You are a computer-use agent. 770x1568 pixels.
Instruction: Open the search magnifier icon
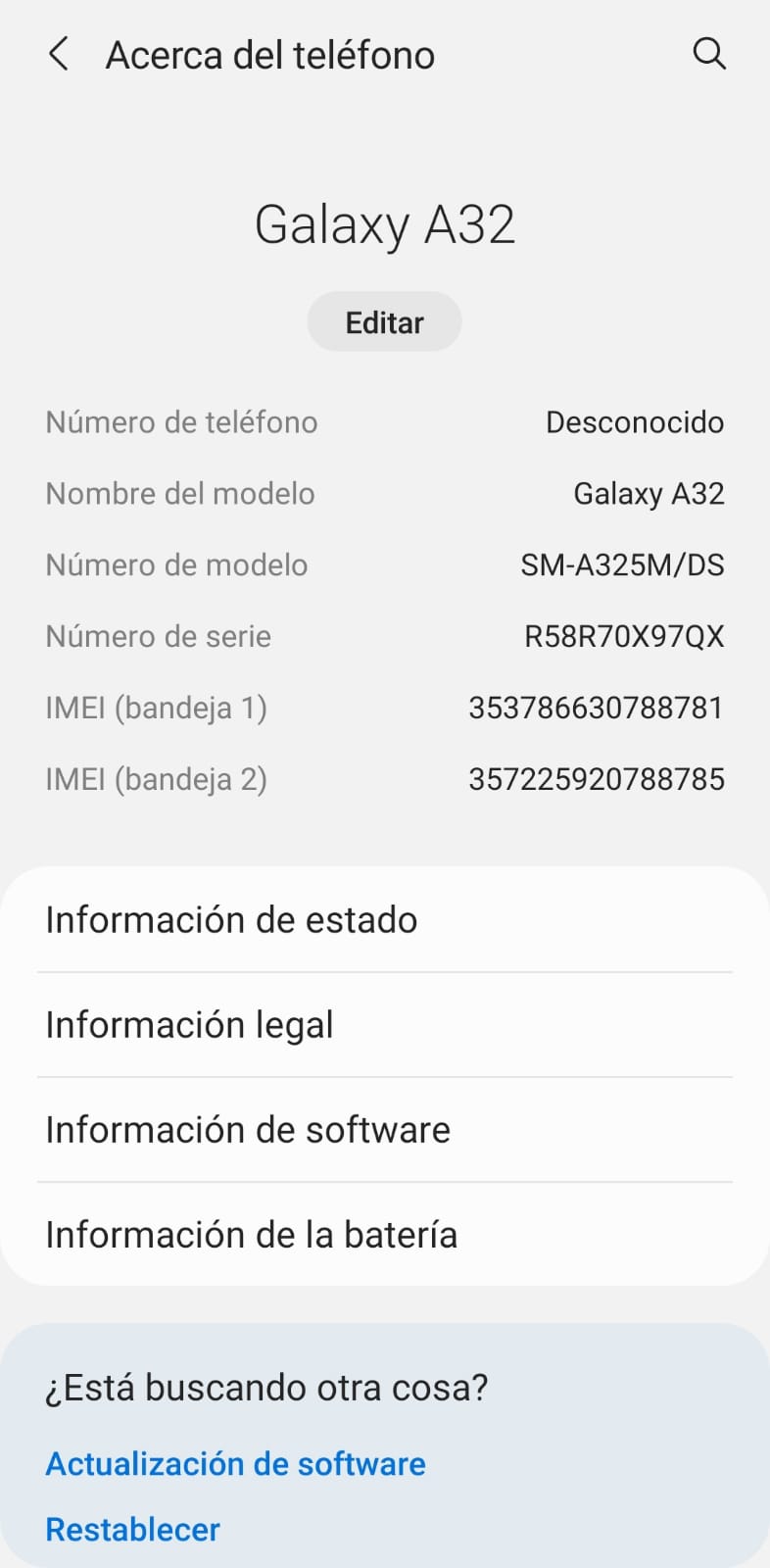[x=709, y=54]
